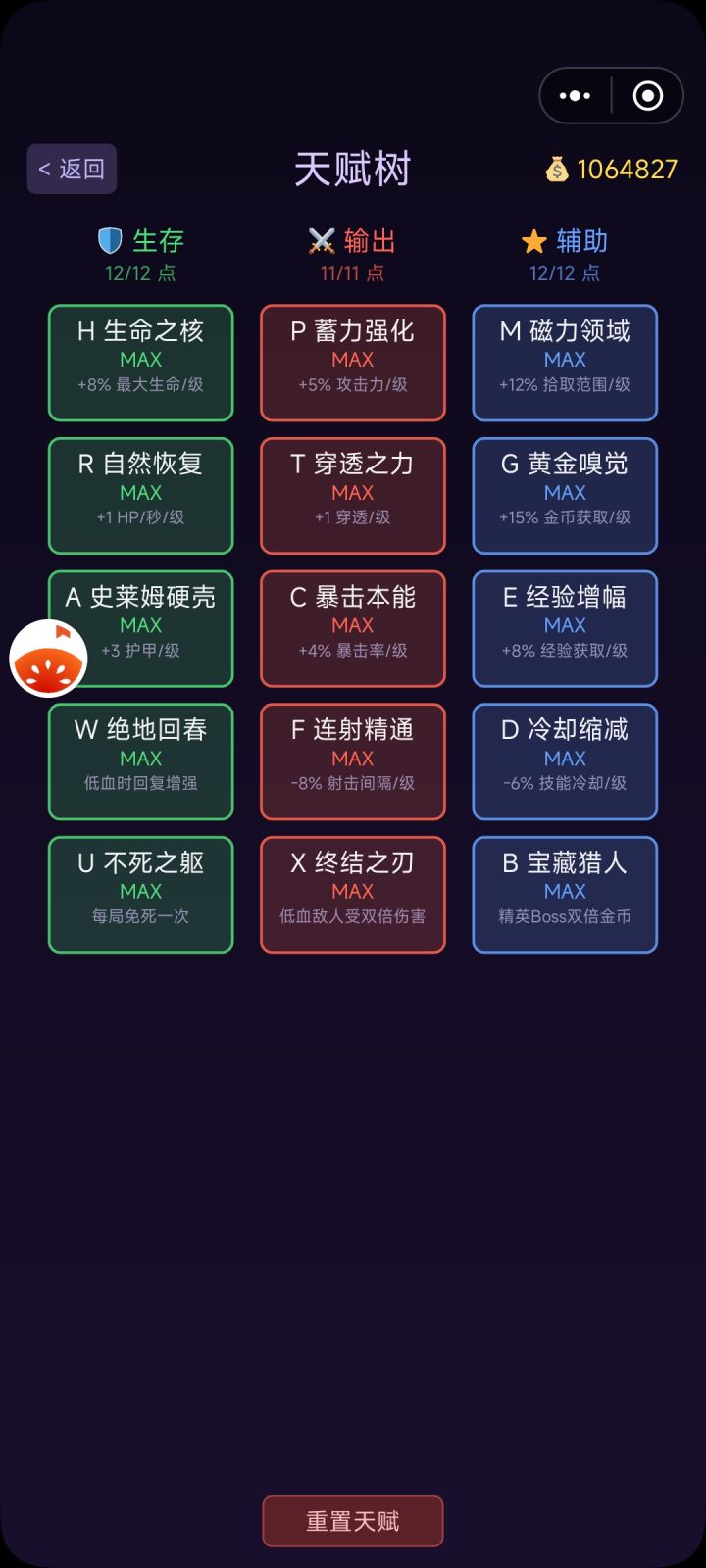Select the 生存 survival talent column header
706x1568 pixels.
(157, 240)
